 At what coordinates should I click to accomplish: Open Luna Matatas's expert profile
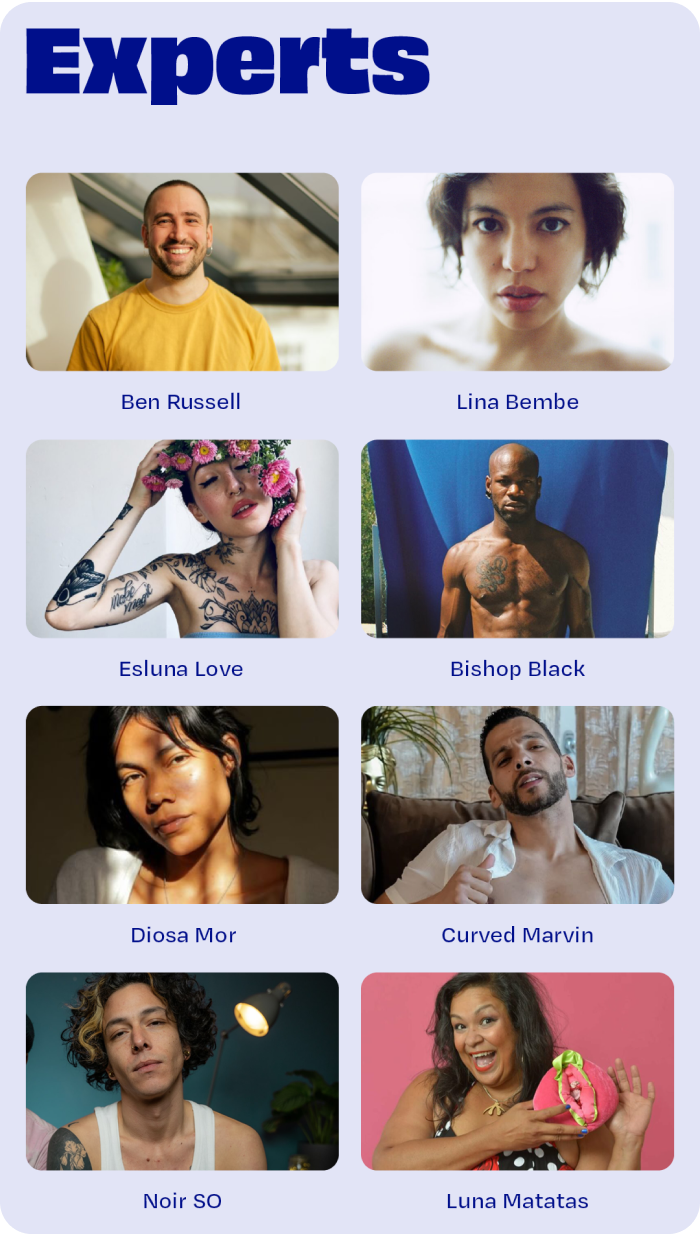517,1071
